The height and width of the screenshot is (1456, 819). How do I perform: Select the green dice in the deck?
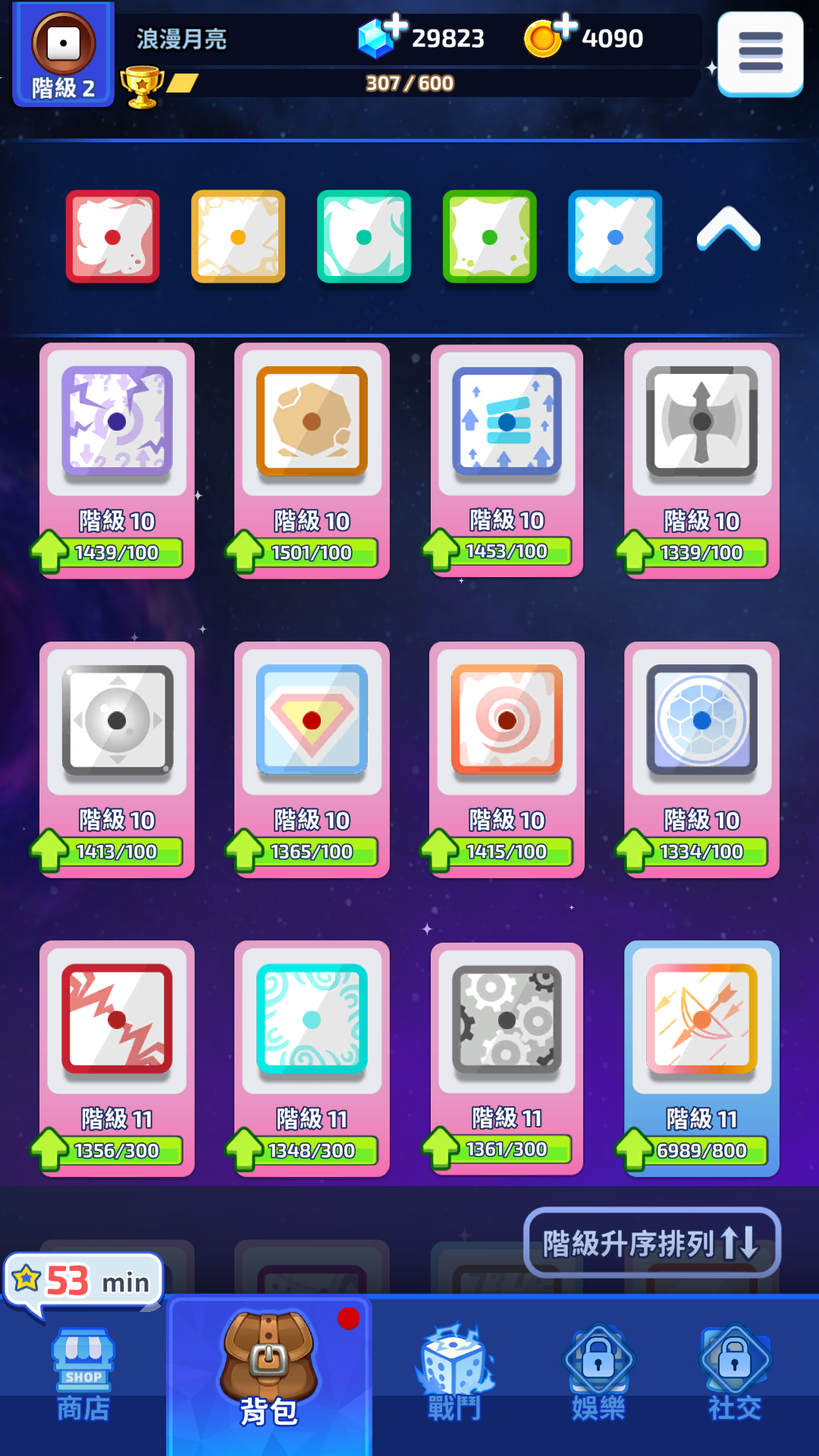pos(489,237)
